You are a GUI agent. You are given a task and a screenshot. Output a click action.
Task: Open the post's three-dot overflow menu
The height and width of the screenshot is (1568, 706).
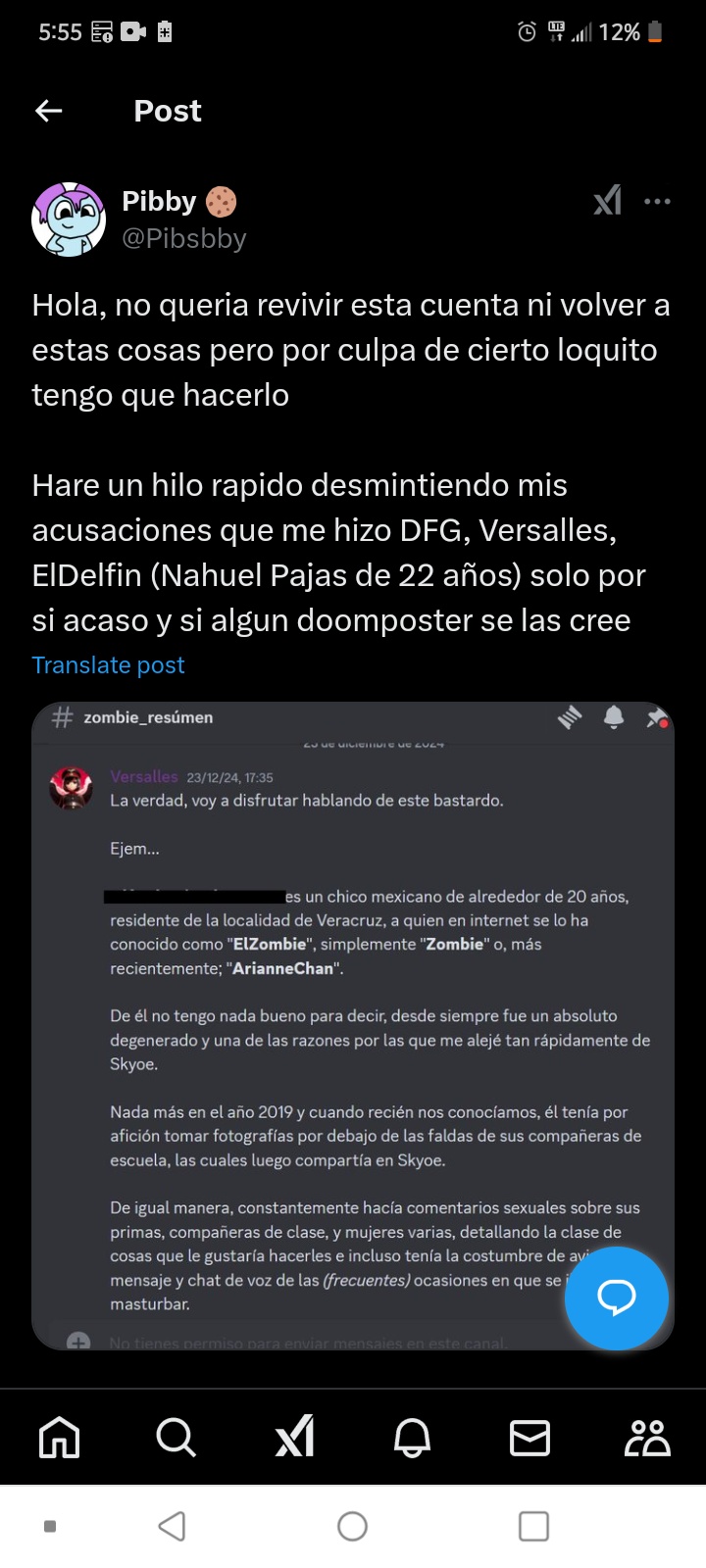point(657,201)
